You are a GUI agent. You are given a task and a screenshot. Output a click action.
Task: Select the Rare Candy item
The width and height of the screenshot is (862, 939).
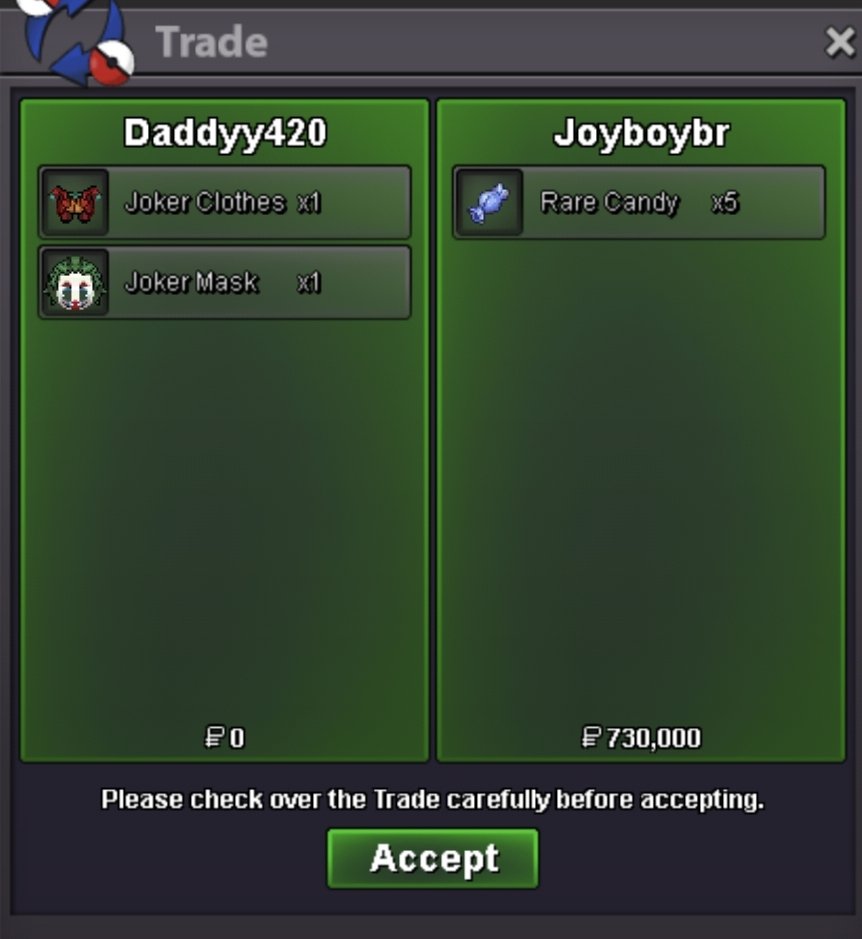pos(638,202)
